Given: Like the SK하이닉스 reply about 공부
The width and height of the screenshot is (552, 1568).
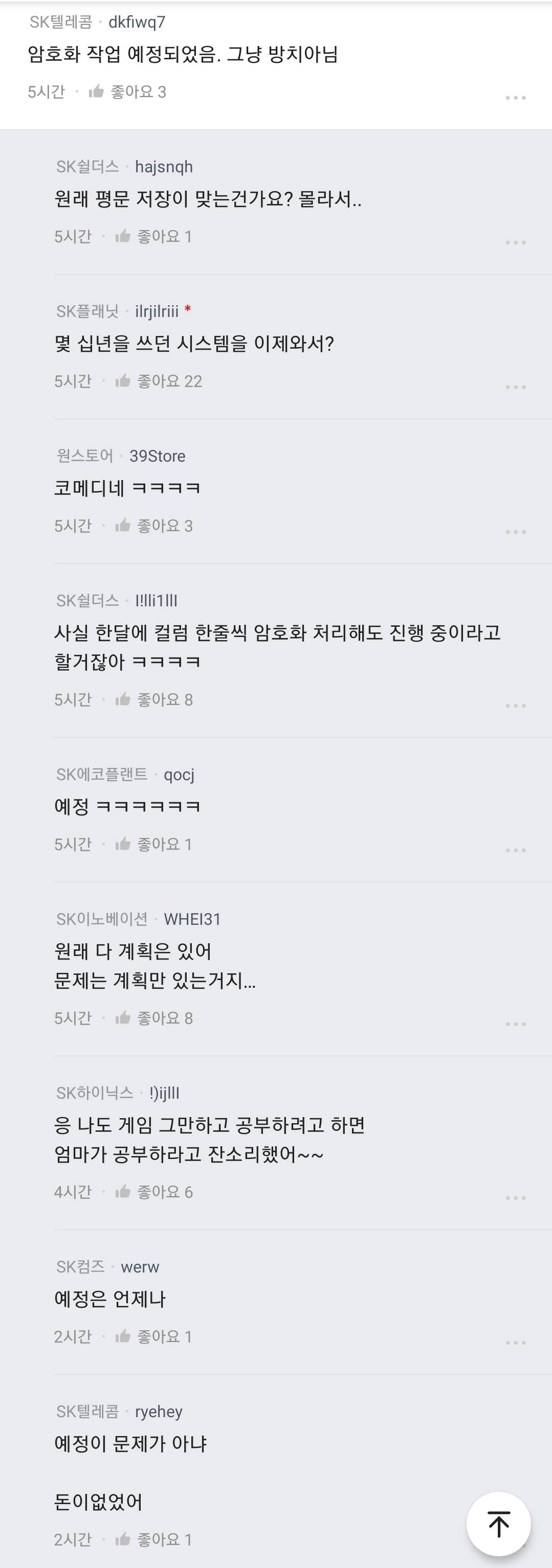Looking at the screenshot, I should [123, 1191].
